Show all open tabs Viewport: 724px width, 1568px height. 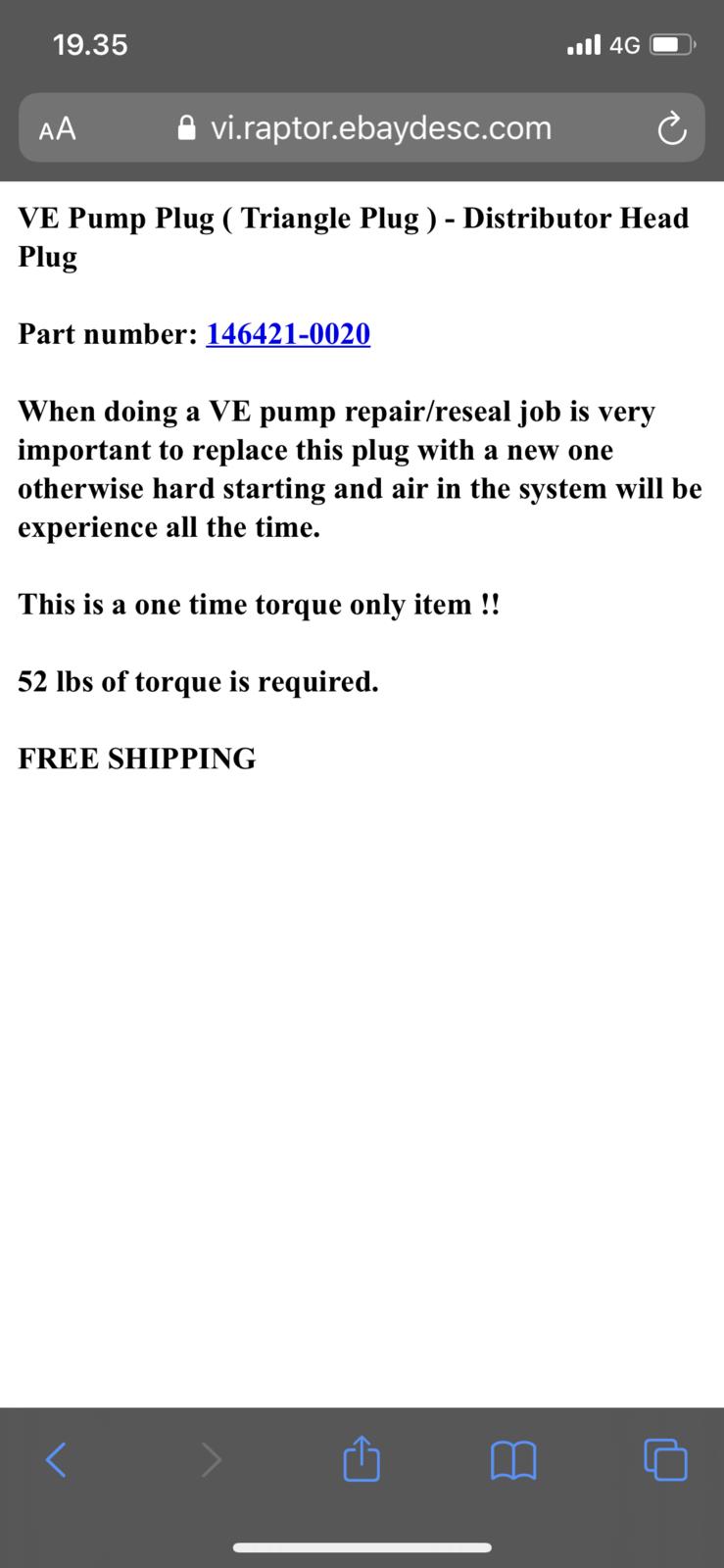pos(666,1459)
